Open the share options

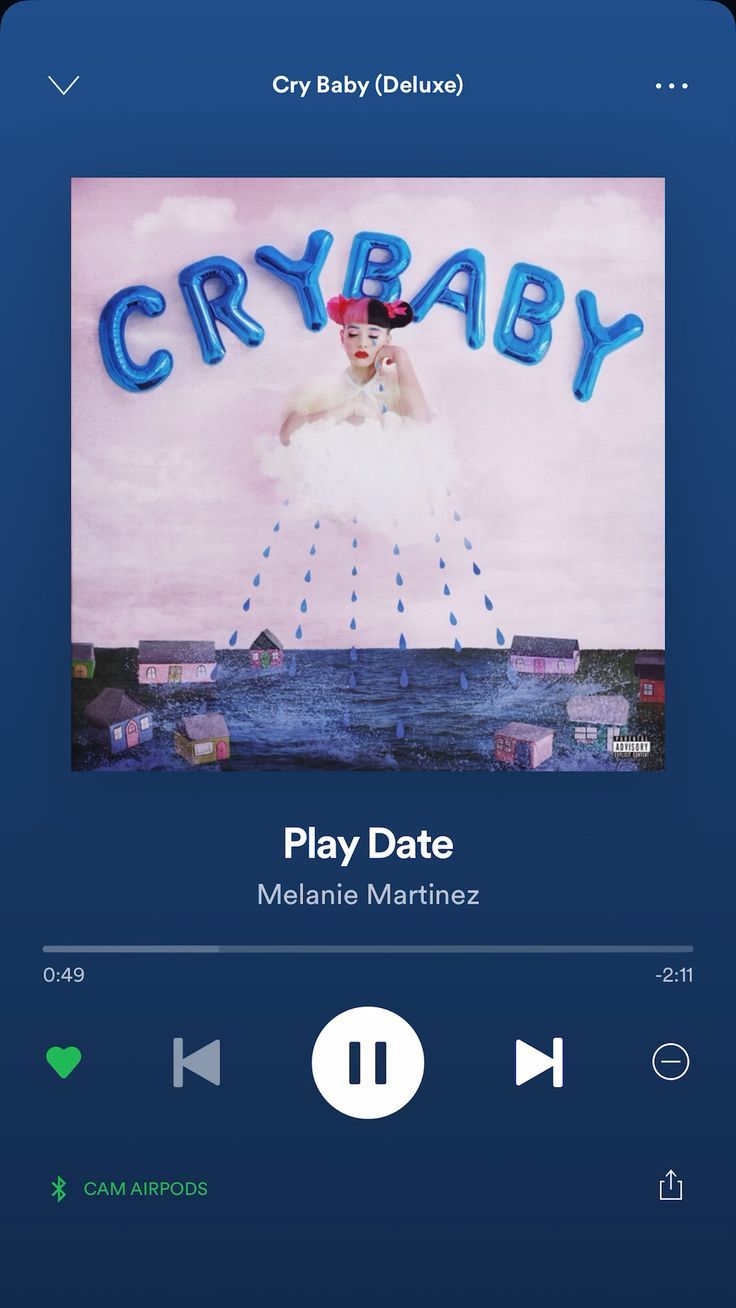[x=669, y=1184]
